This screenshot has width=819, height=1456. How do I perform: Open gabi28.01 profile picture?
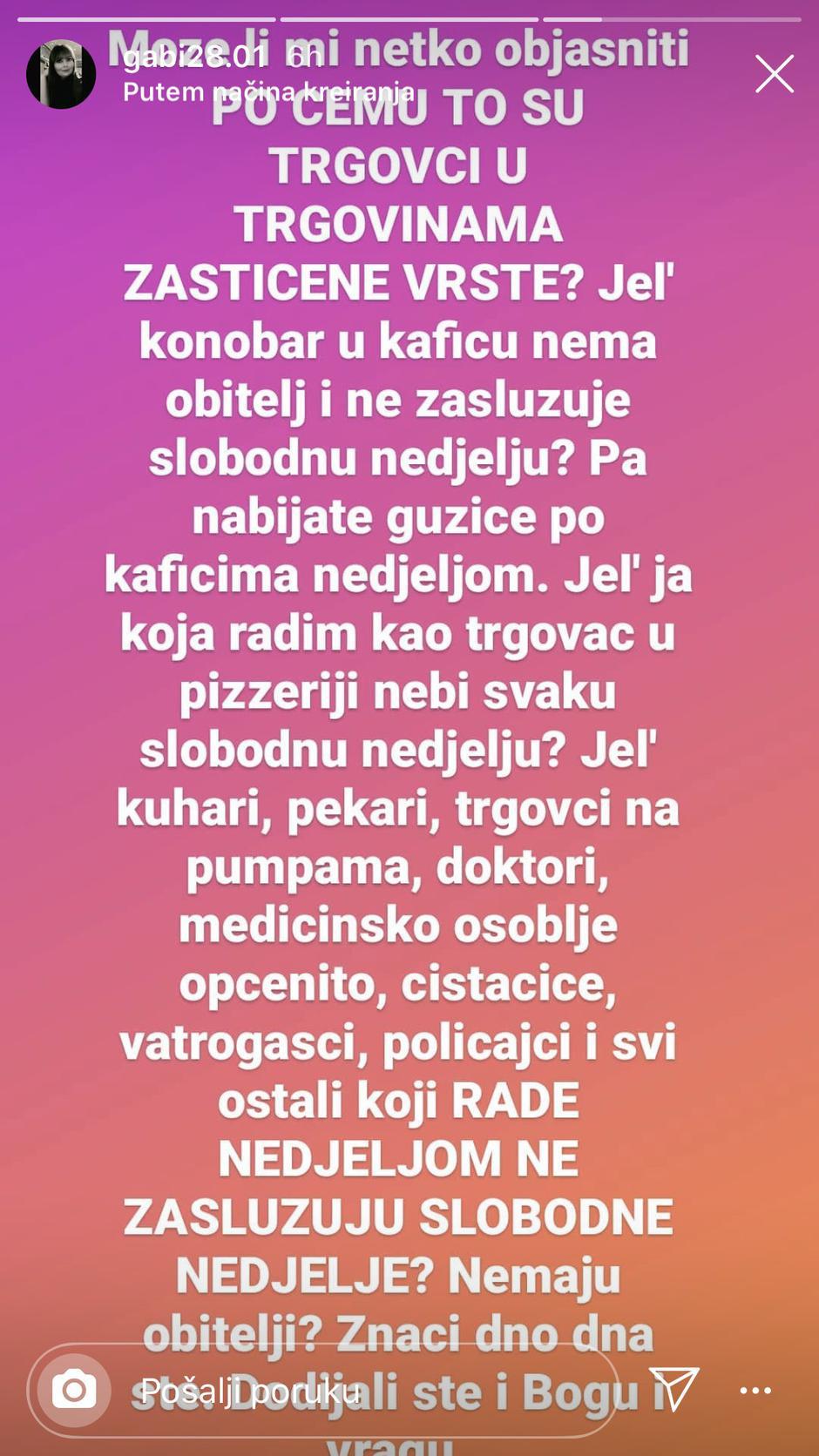pyautogui.click(x=61, y=74)
